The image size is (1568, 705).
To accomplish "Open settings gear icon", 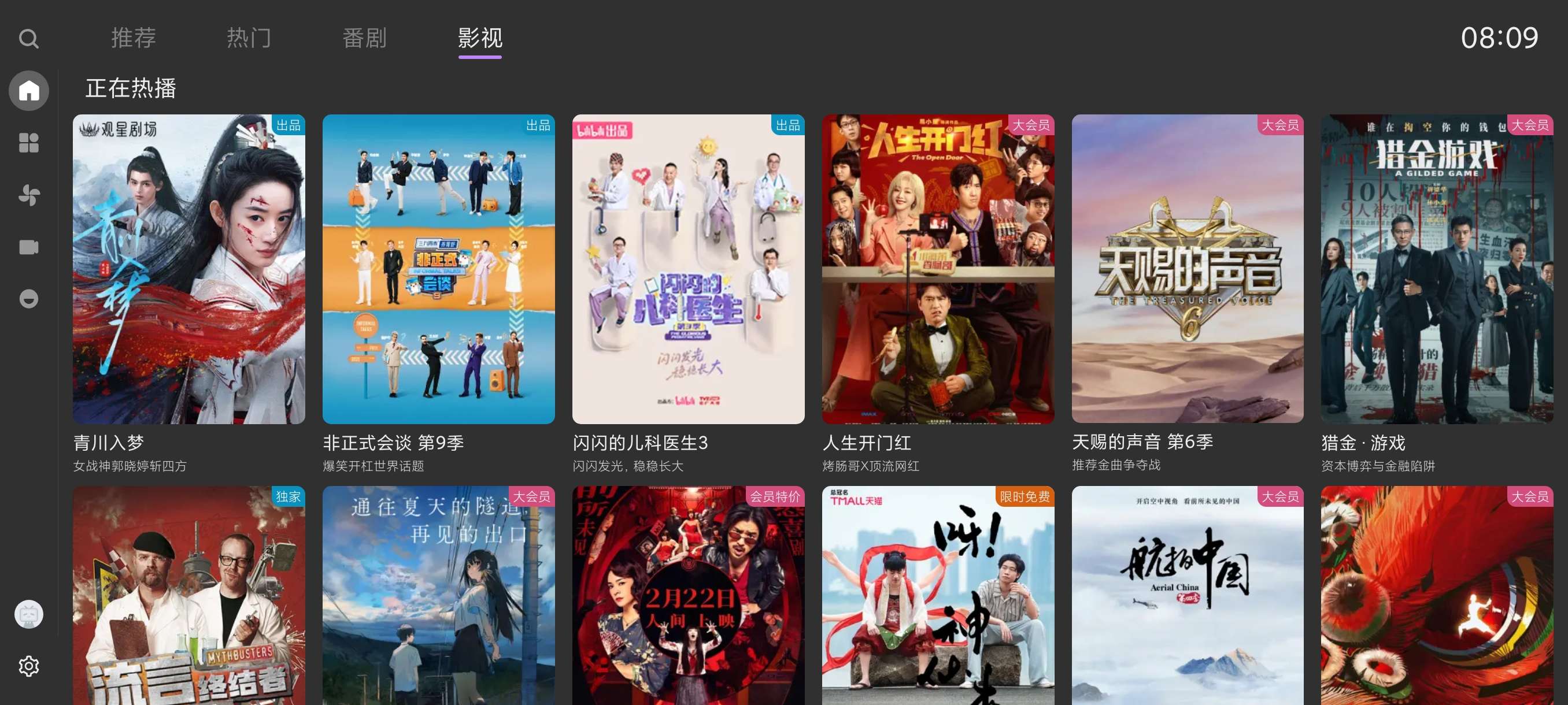I will 28,666.
